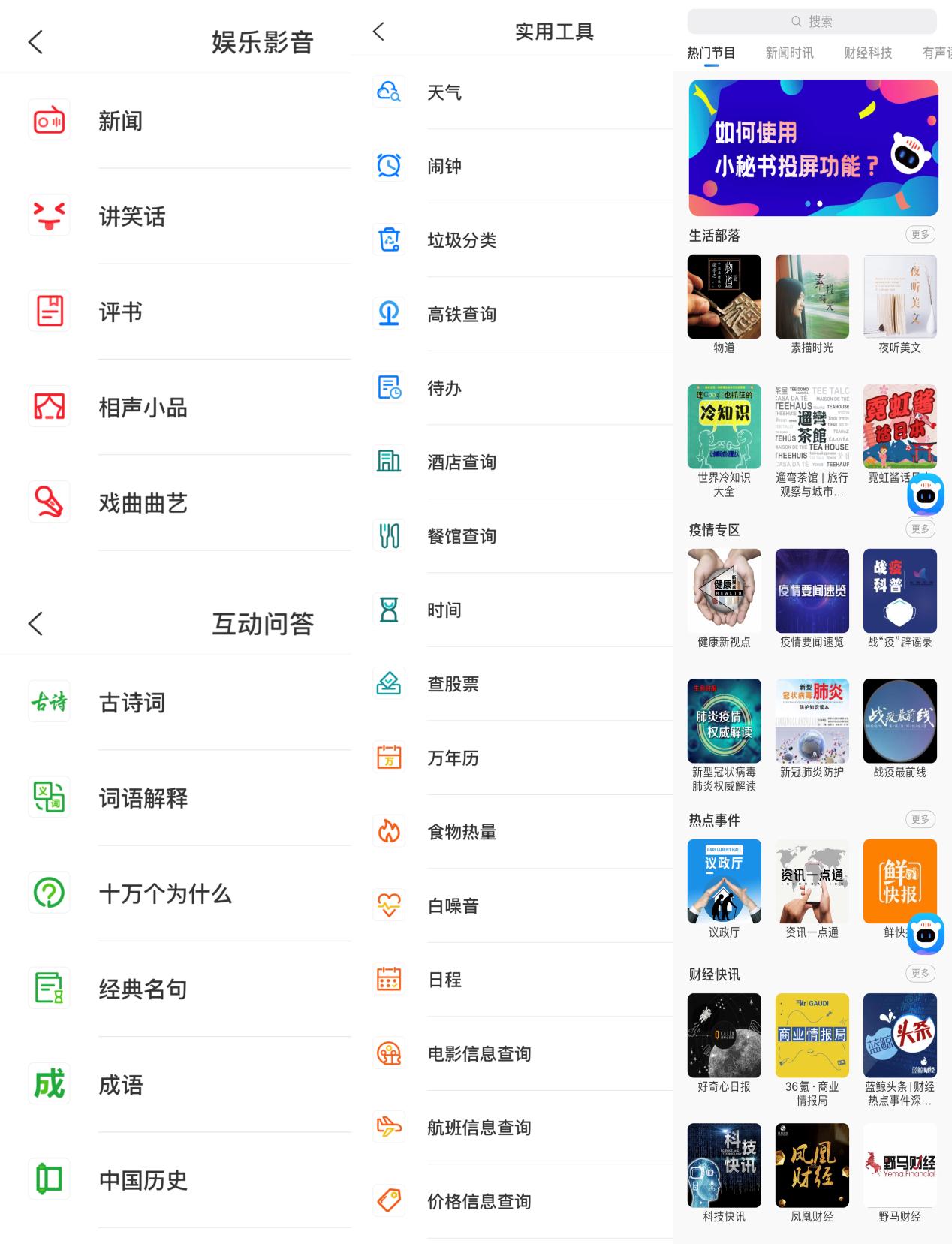
Task: Go back from the 娱乐影音 page
Action: tap(35, 43)
